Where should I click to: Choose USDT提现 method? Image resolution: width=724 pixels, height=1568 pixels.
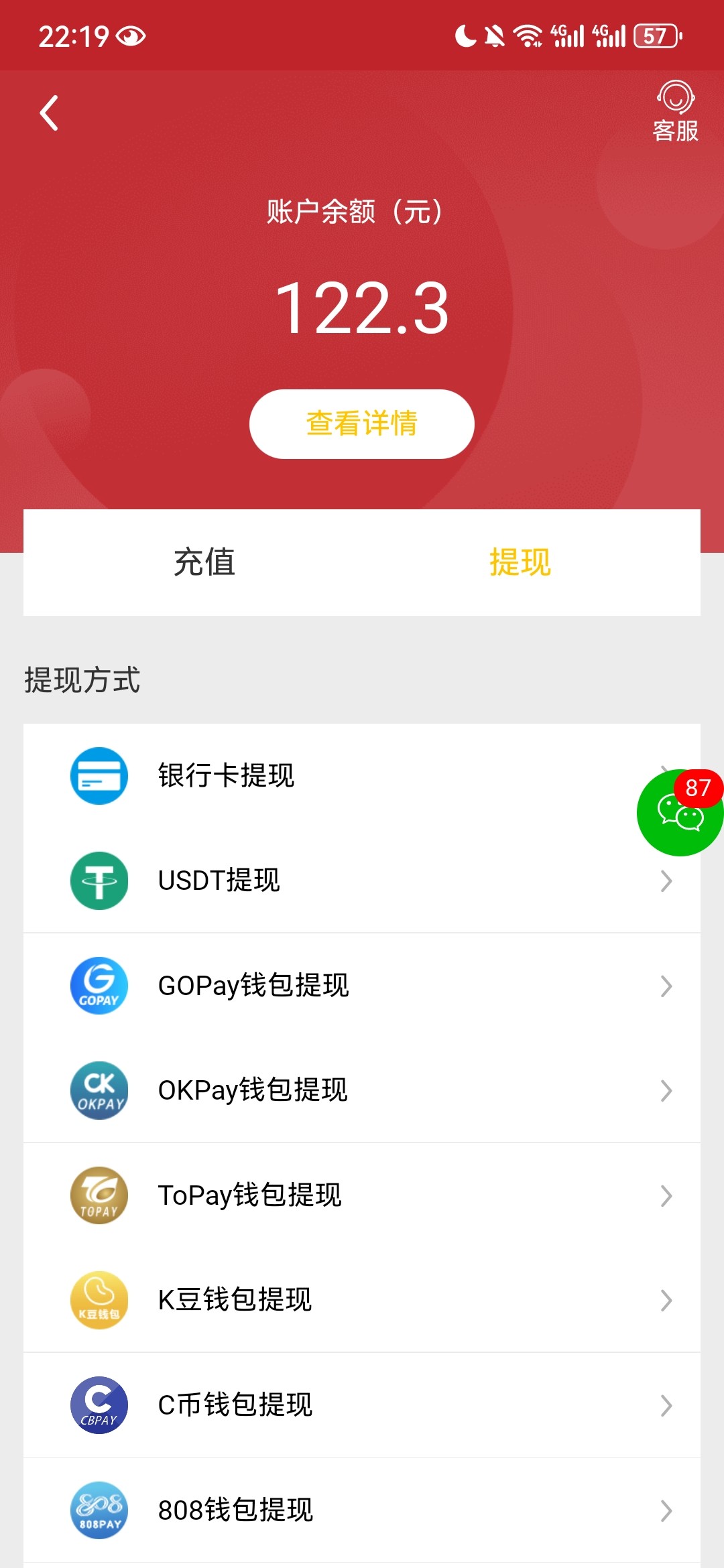(362, 880)
